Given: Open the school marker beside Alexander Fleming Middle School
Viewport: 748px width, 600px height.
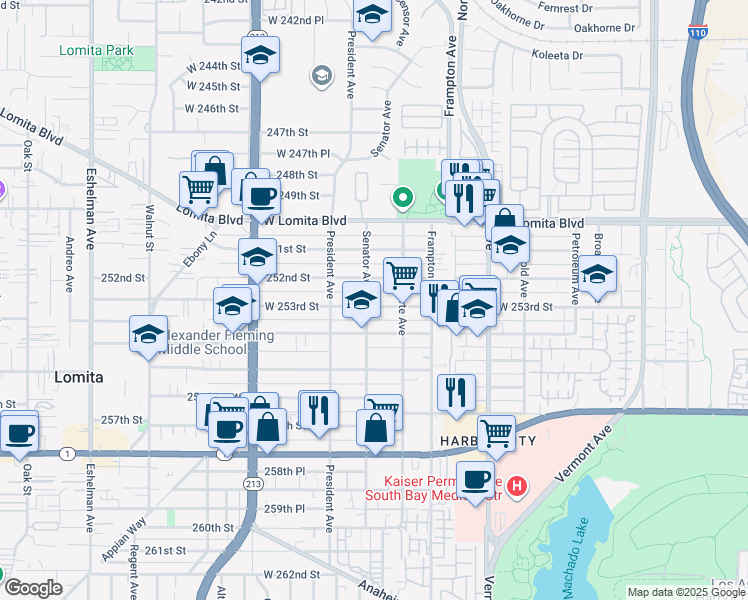Looking at the screenshot, I should (x=149, y=335).
